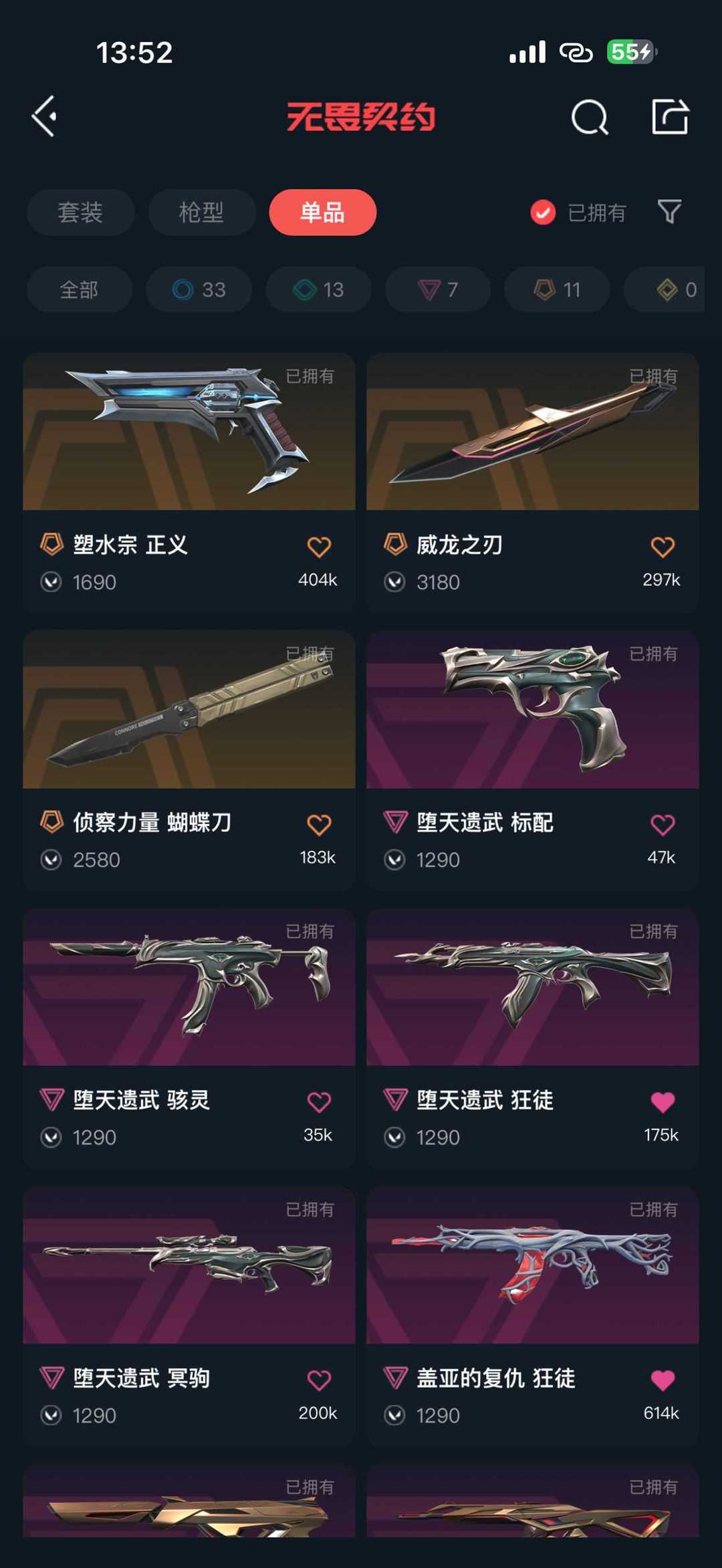Image resolution: width=722 pixels, height=1568 pixels.
Task: Switch to the 套装 tab
Action: click(x=80, y=213)
